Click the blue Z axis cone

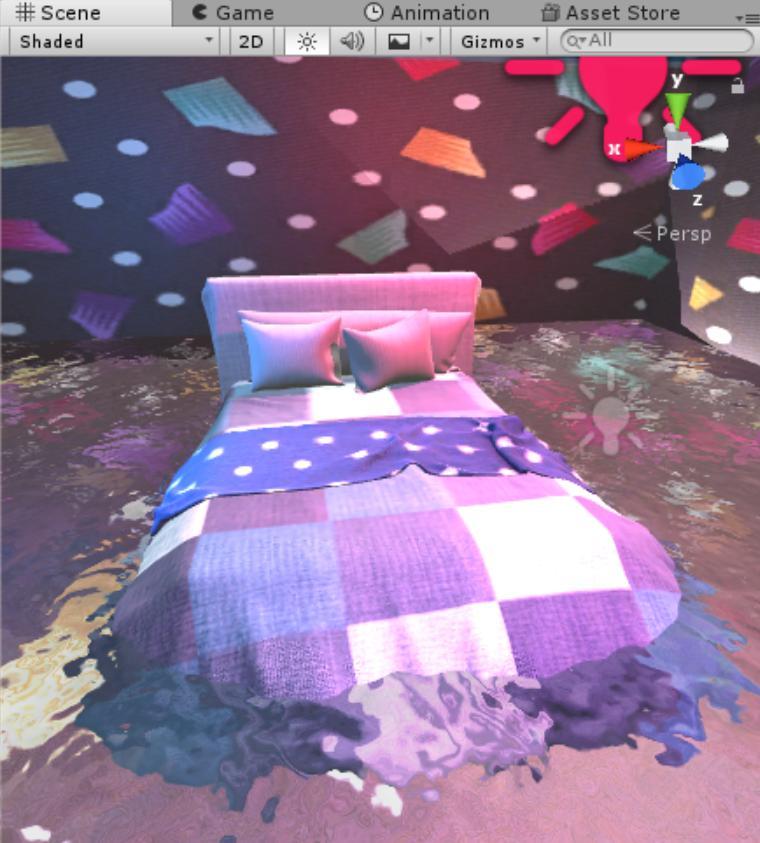[687, 177]
